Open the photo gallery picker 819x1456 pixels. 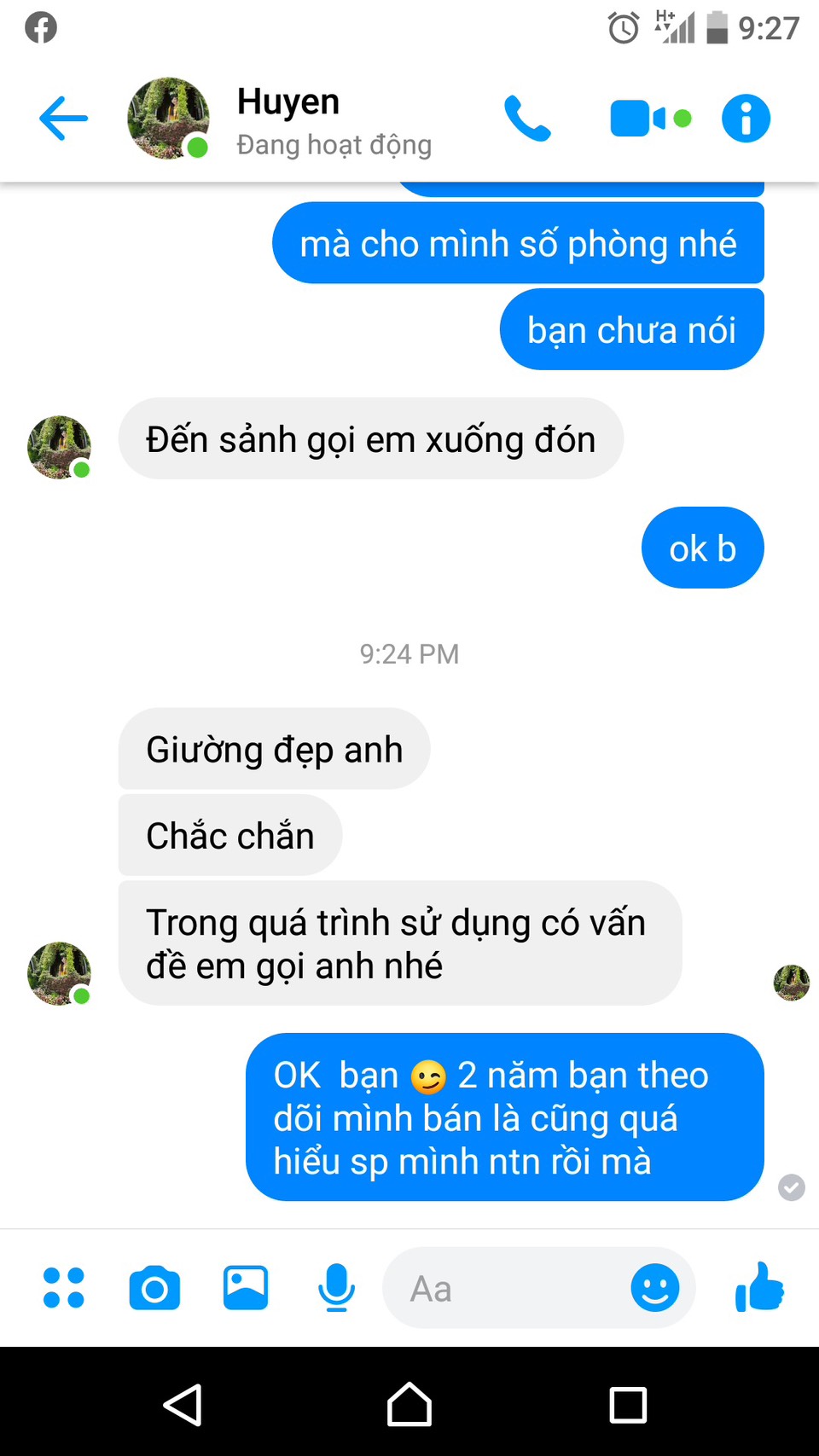tap(246, 1288)
